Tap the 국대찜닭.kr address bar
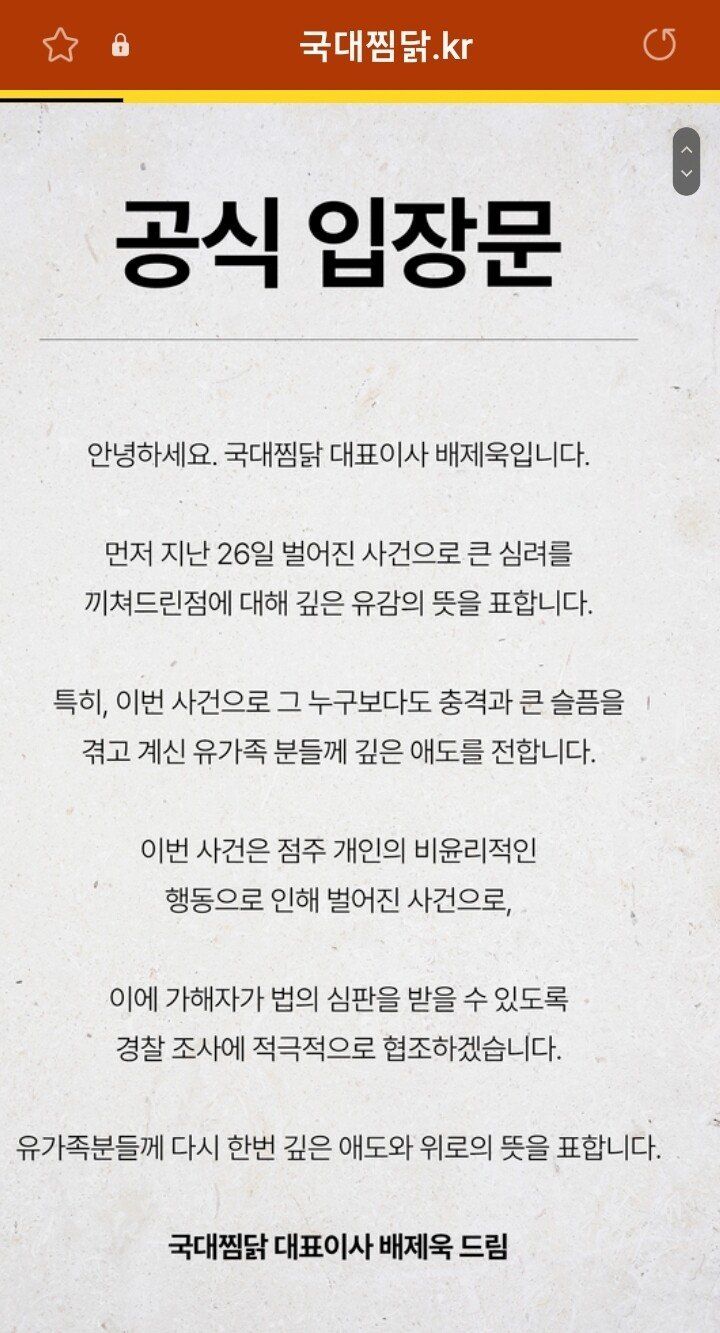 tap(385, 45)
